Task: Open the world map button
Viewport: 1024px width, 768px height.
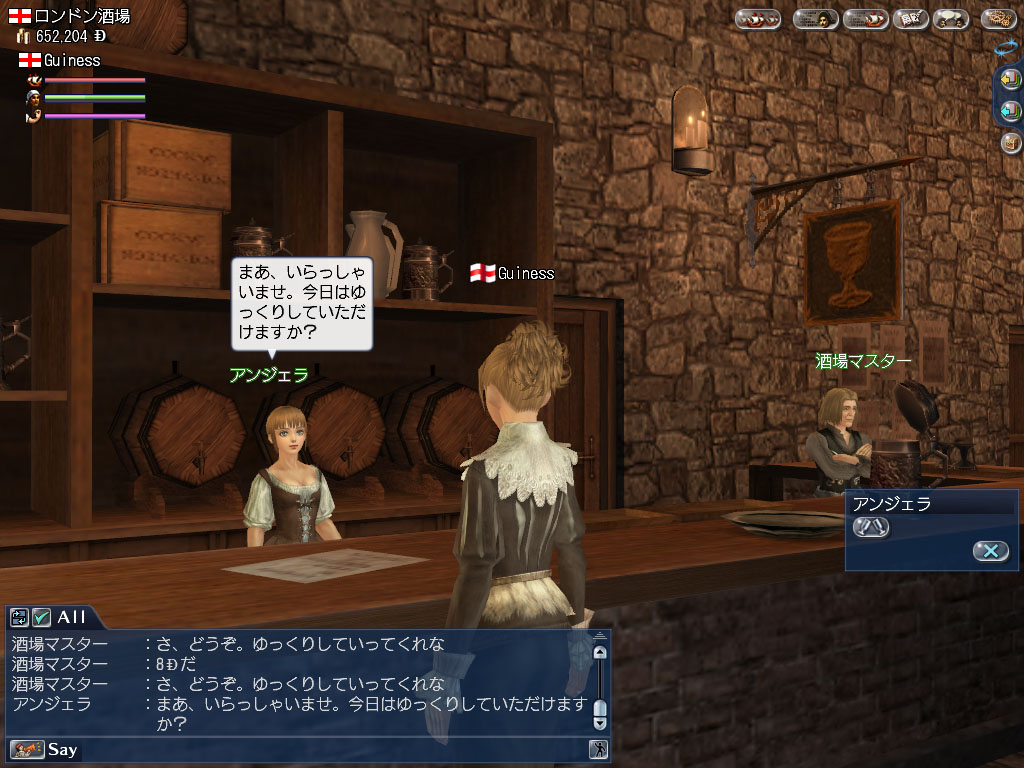Action: tap(999, 20)
